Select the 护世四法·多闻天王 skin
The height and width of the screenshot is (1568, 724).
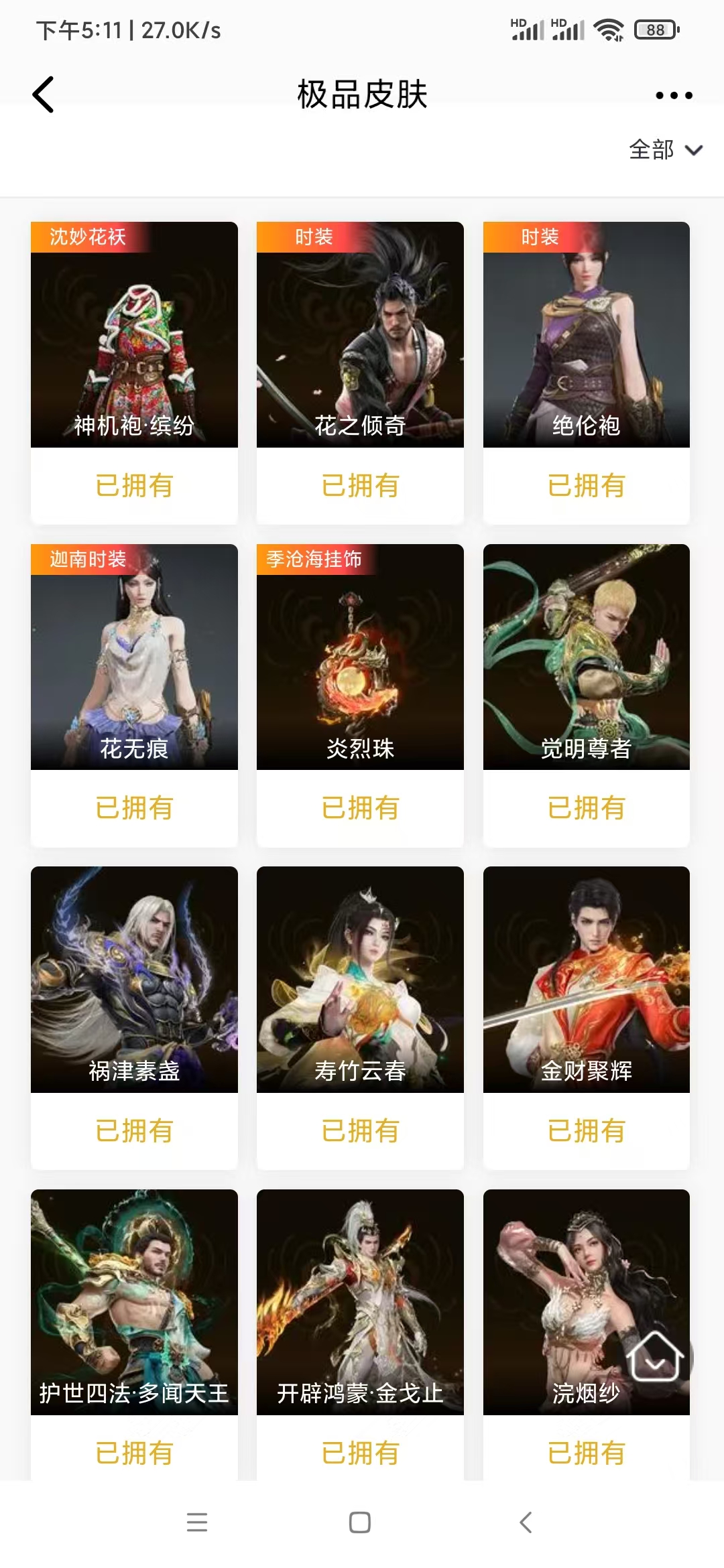134,1301
